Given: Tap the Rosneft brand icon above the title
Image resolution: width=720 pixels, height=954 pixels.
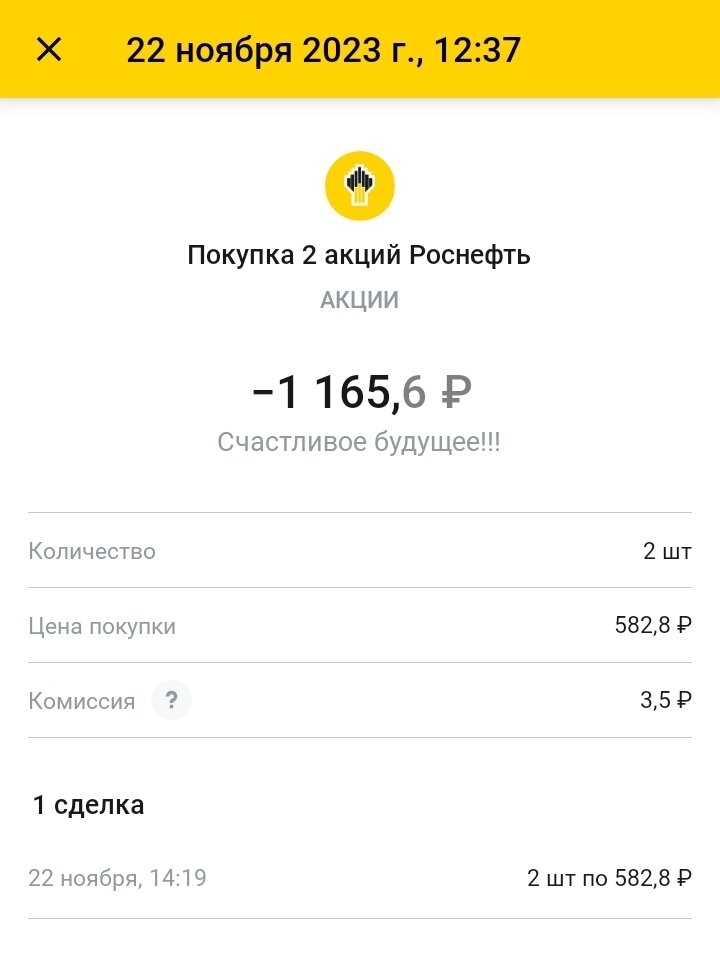Looking at the screenshot, I should click(360, 185).
